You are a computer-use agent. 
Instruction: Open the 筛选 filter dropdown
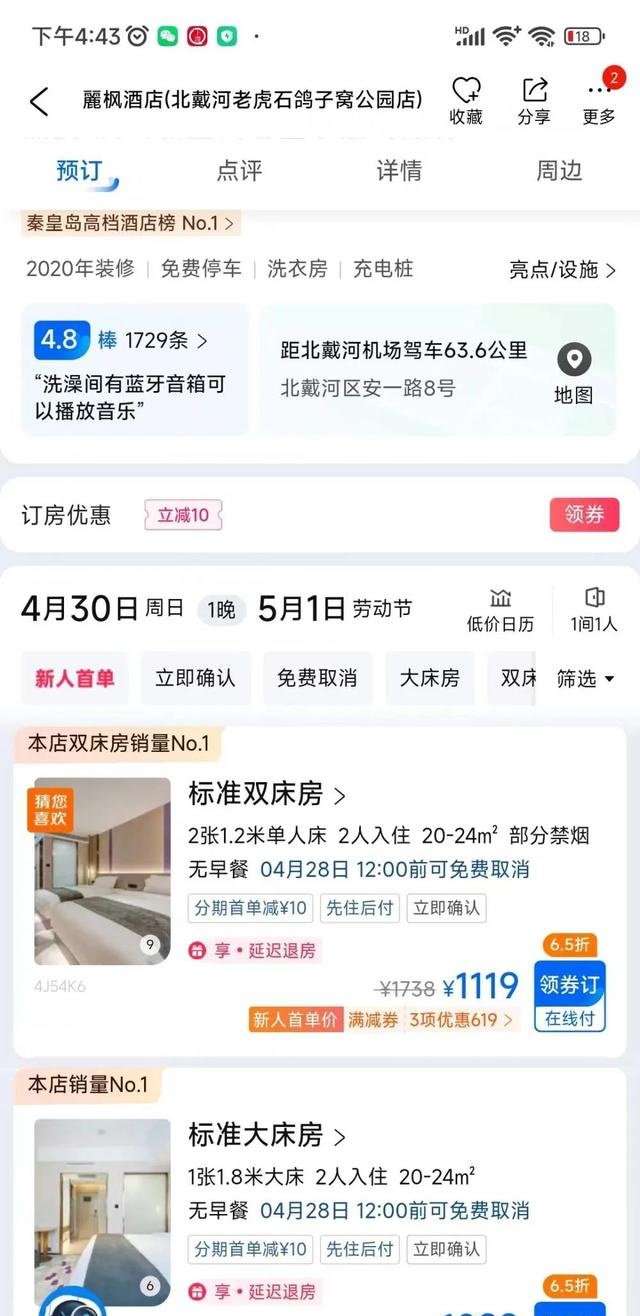click(x=584, y=679)
